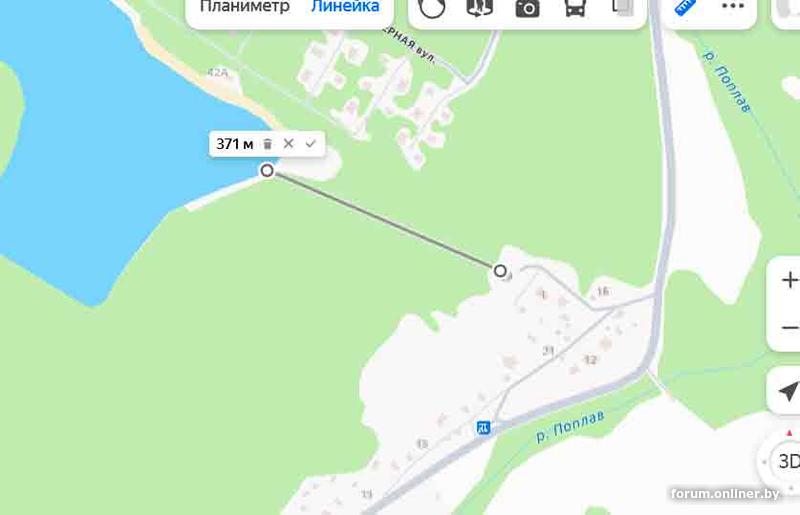
Task: Select the ruler end point near houses
Action: 501,270
